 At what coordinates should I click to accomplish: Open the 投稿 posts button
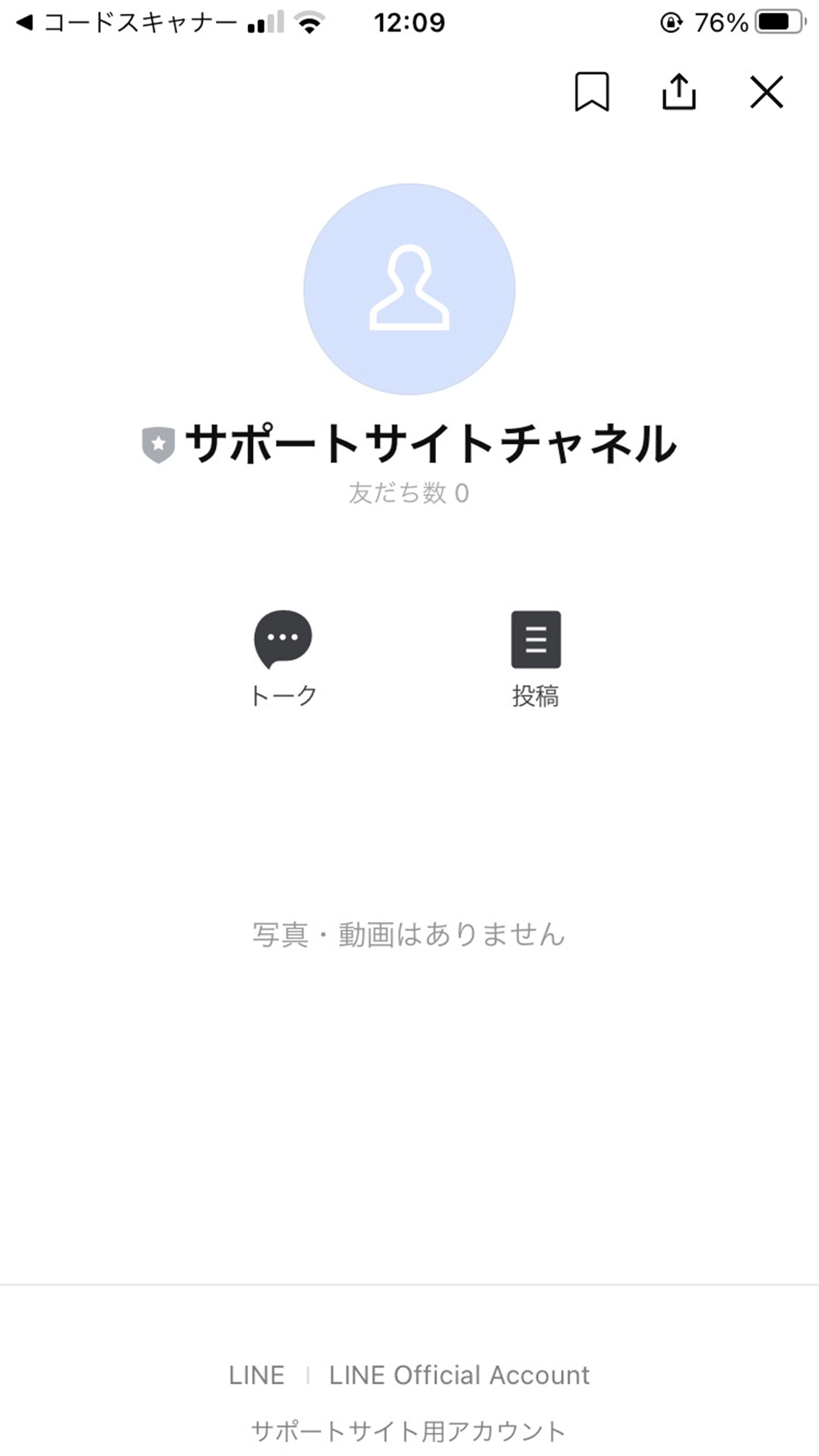click(535, 659)
